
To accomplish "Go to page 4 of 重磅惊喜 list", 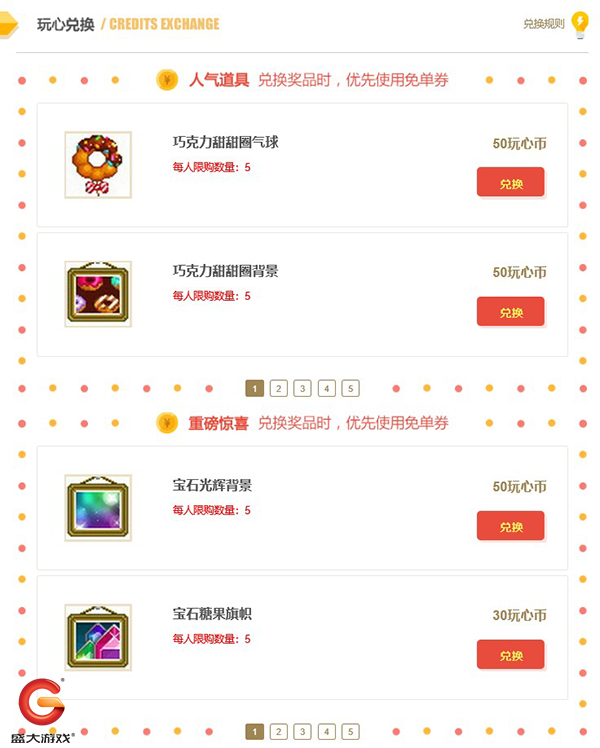I will (x=326, y=732).
